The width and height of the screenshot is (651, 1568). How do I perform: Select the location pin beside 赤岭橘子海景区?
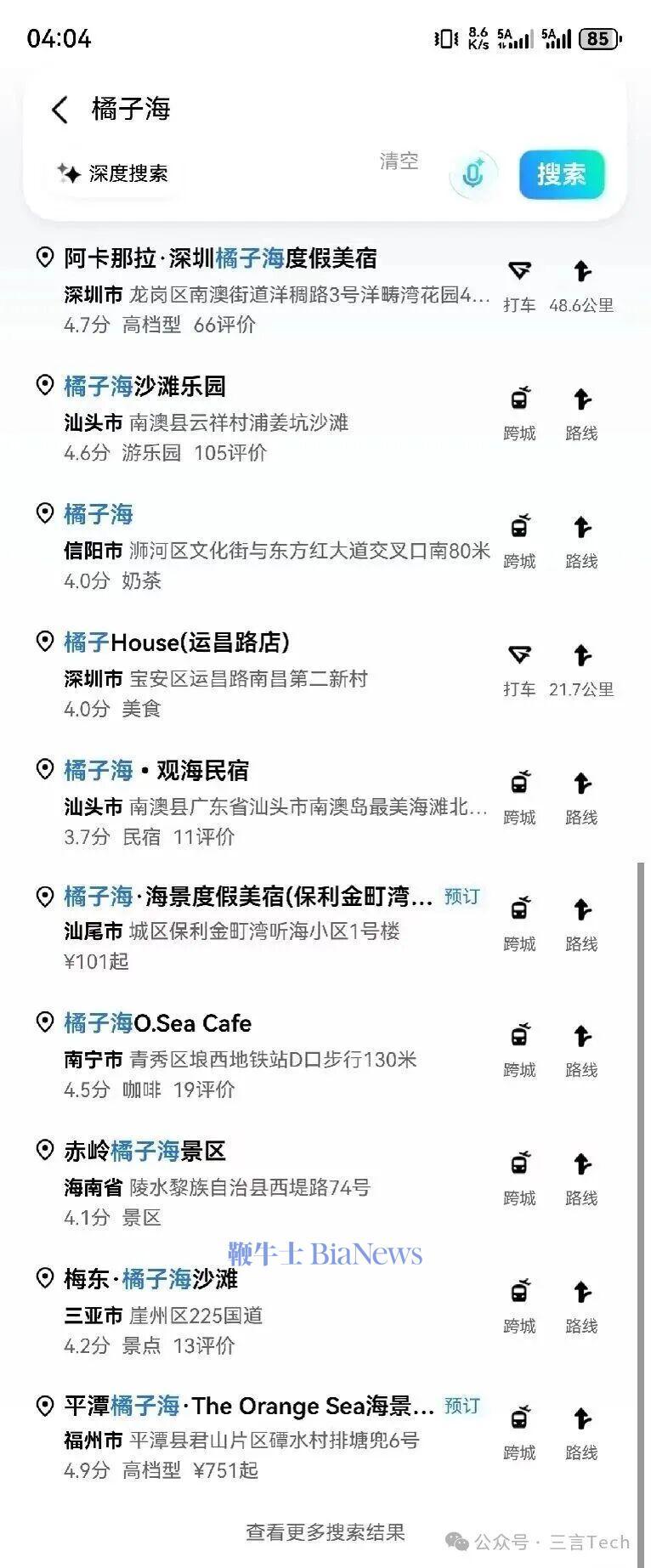pos(45,1152)
